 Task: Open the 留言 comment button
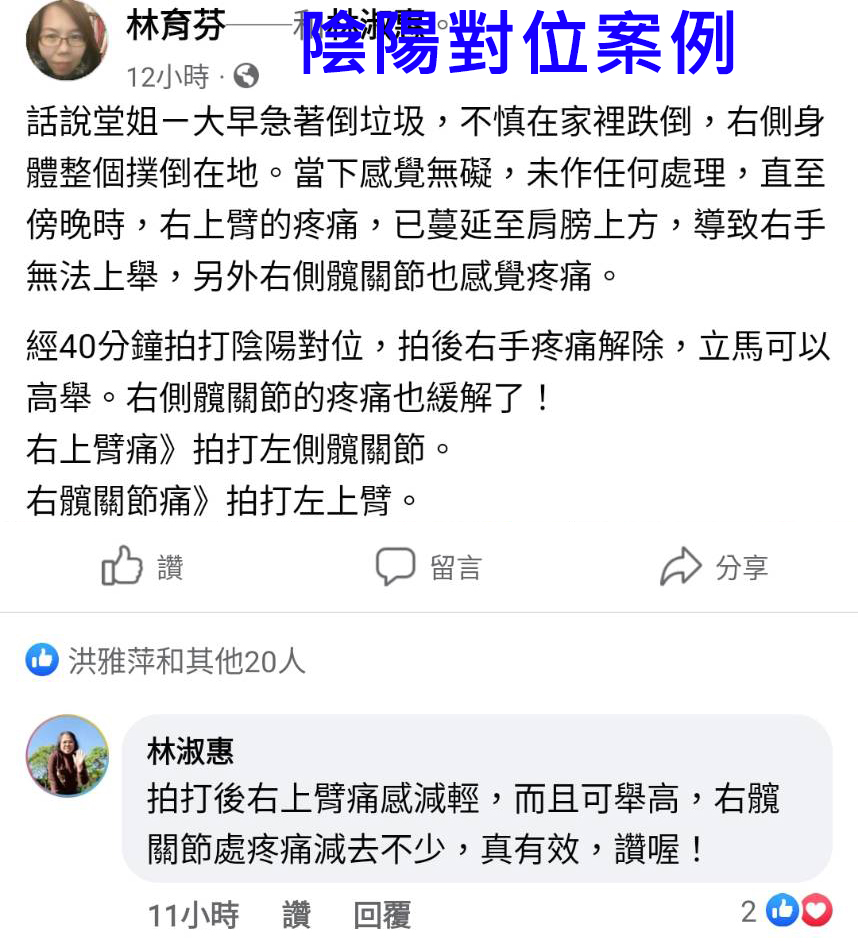428,567
